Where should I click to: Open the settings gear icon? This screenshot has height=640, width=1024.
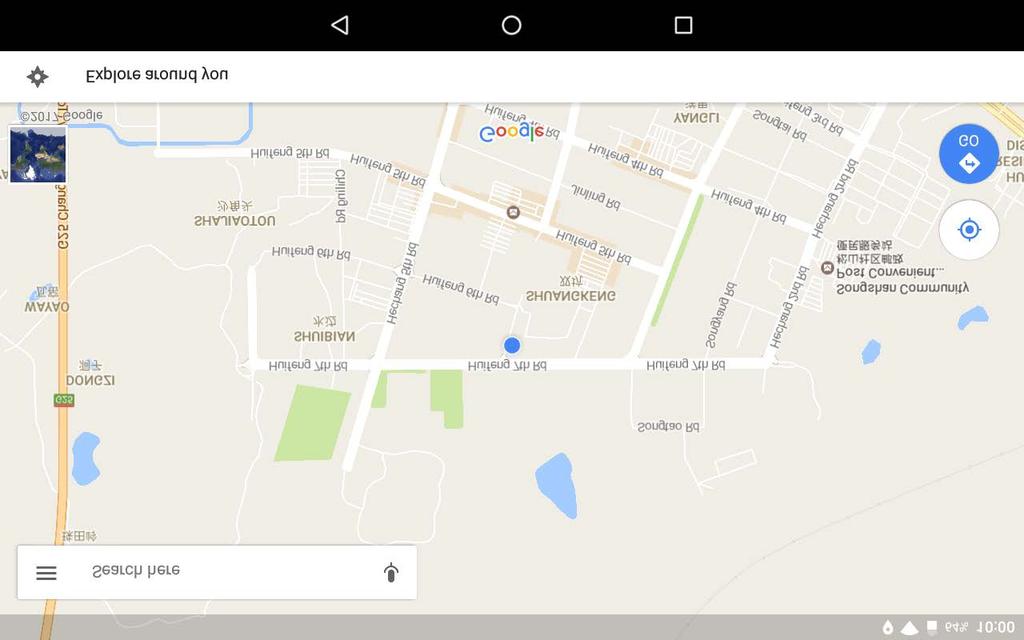coord(37,76)
